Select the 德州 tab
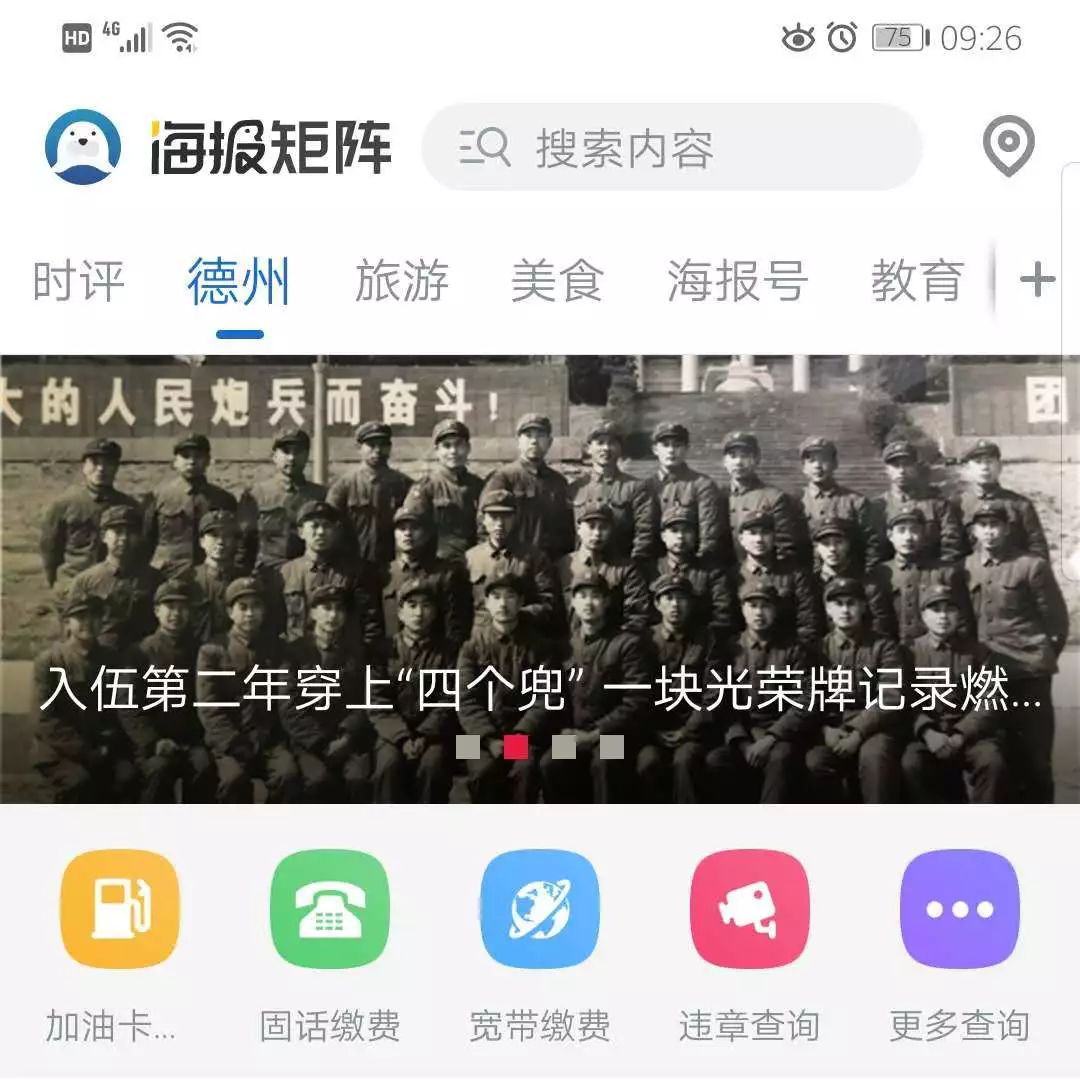The height and width of the screenshot is (1080, 1080). 239,281
